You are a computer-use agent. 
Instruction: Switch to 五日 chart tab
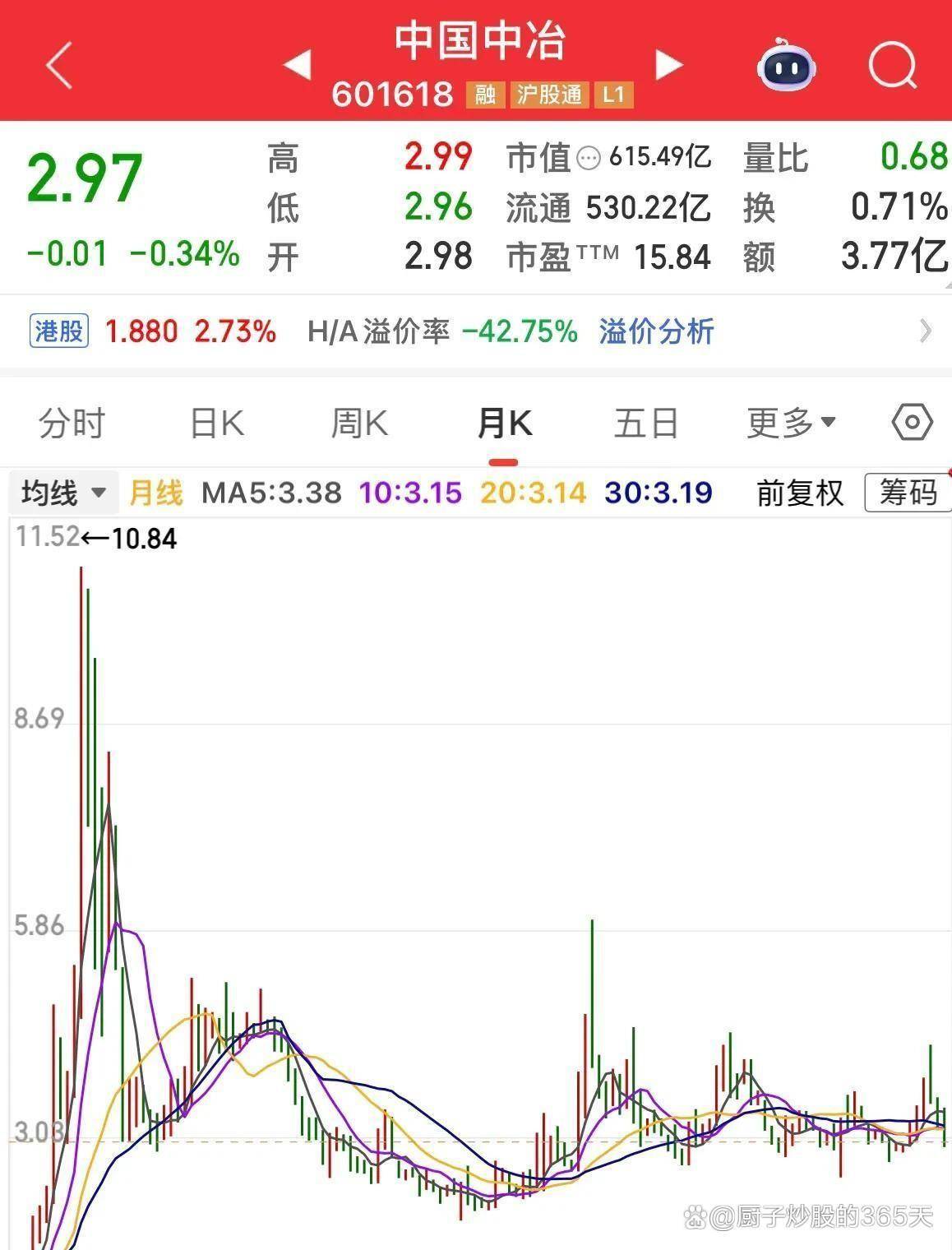point(646,424)
